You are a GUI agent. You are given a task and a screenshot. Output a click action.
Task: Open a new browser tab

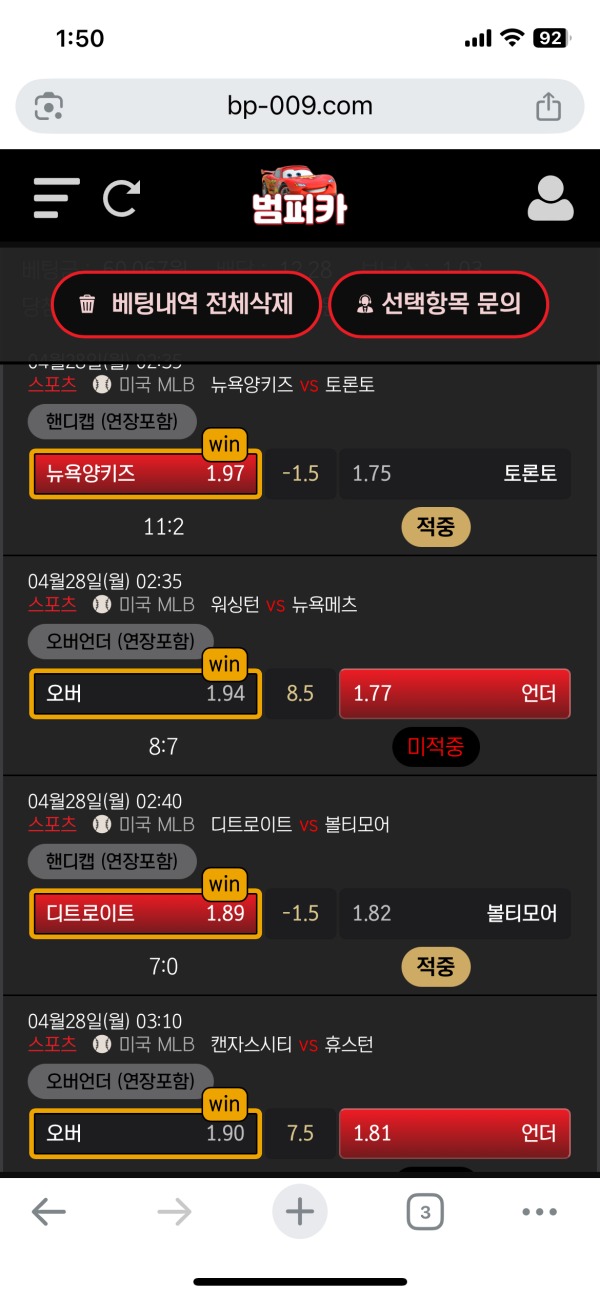(x=300, y=1212)
